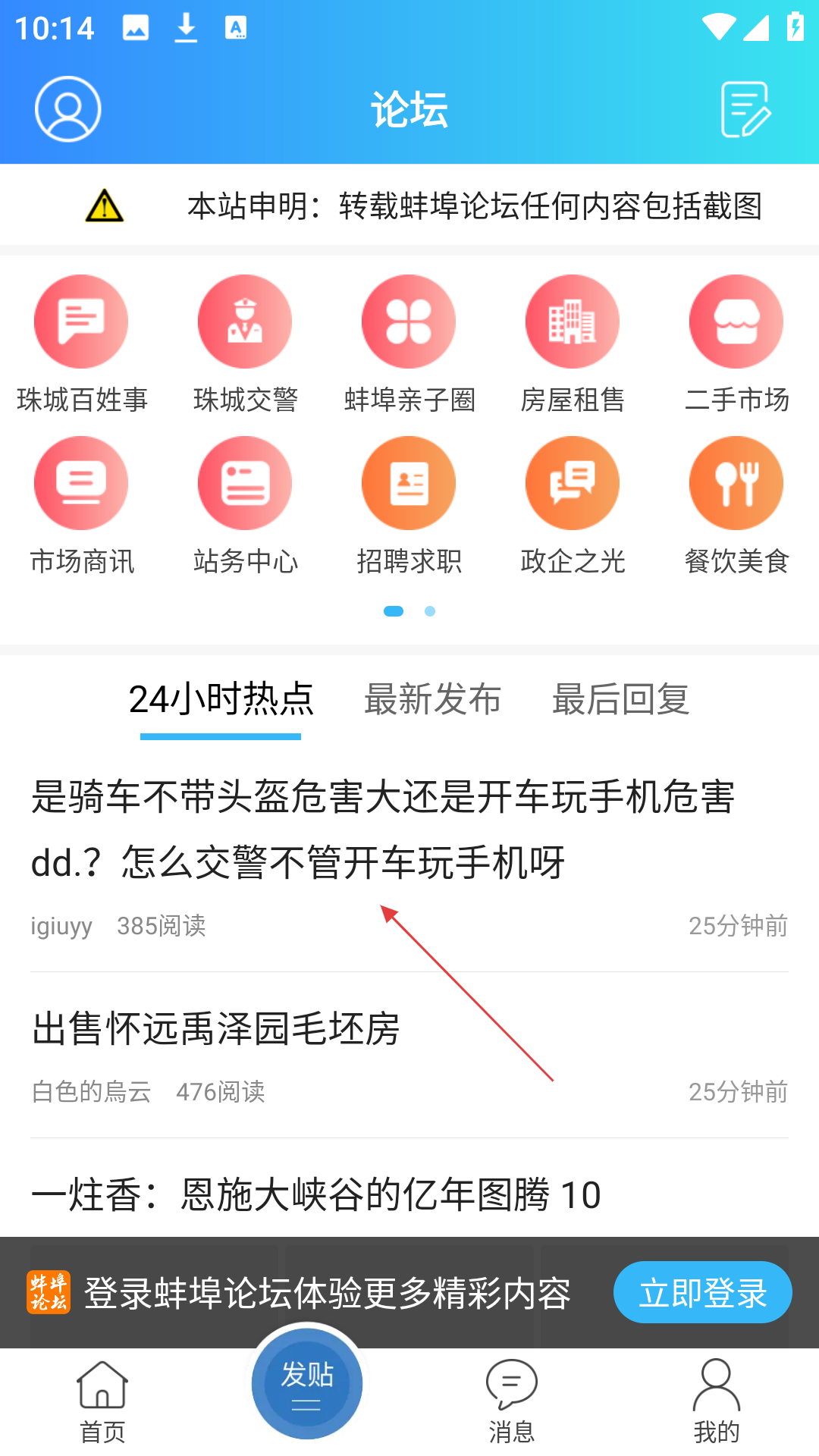
Task: Open 招聘求职 board
Action: coord(409,507)
